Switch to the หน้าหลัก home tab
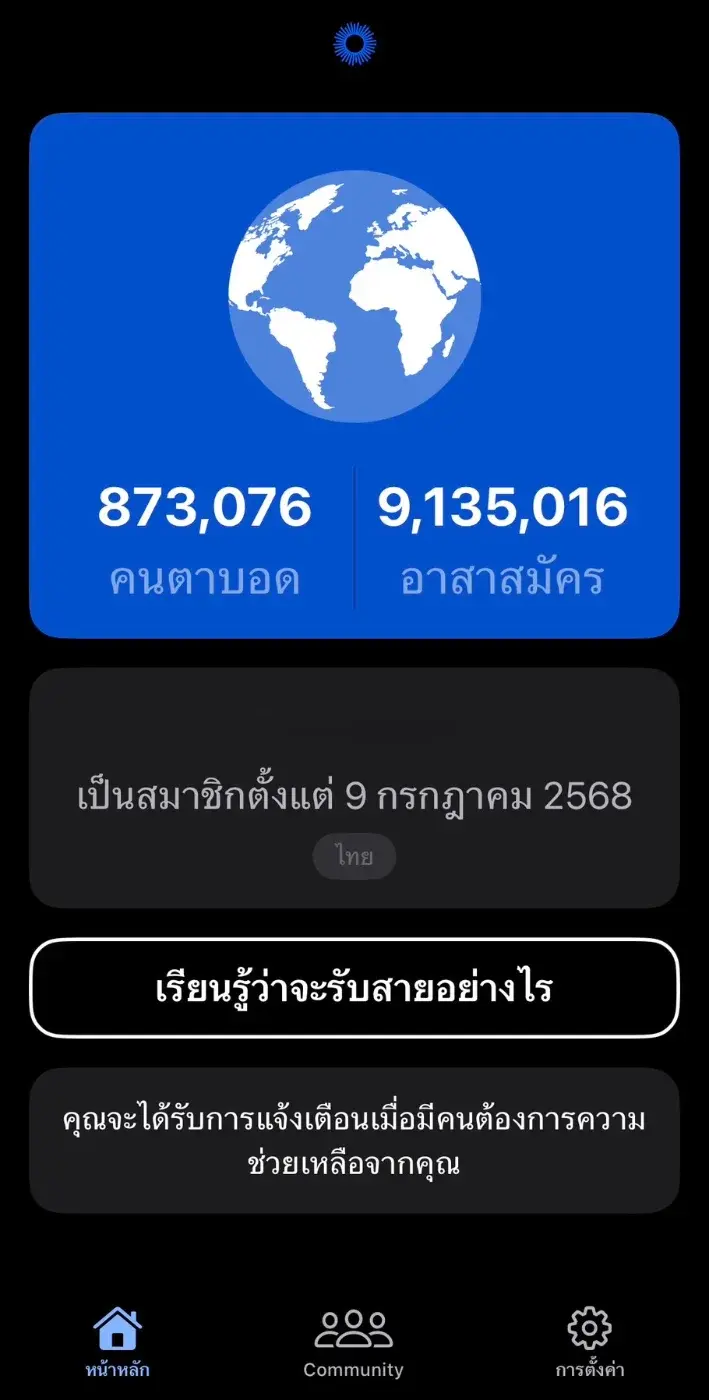Viewport: 709px width, 1400px height. click(x=117, y=1342)
